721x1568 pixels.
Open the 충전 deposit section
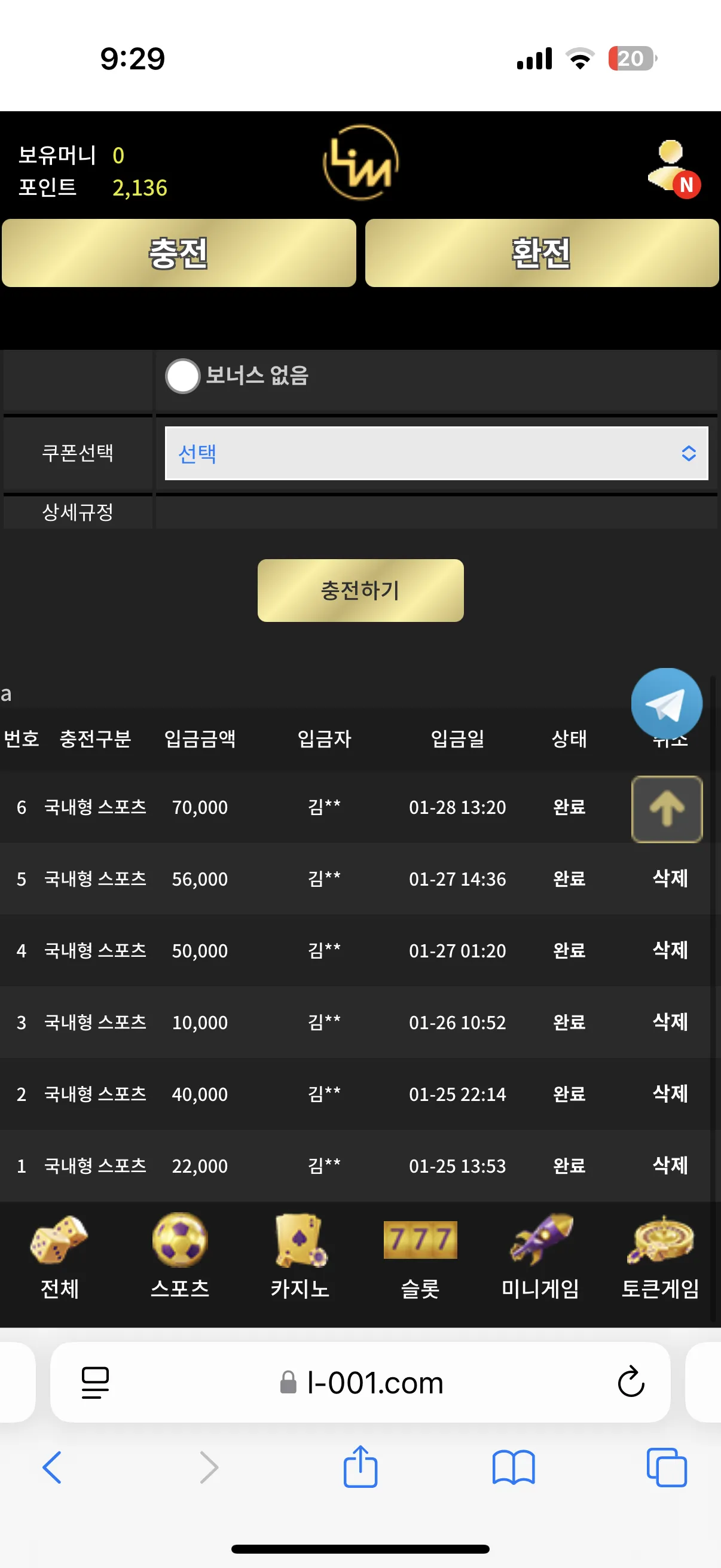(x=179, y=252)
